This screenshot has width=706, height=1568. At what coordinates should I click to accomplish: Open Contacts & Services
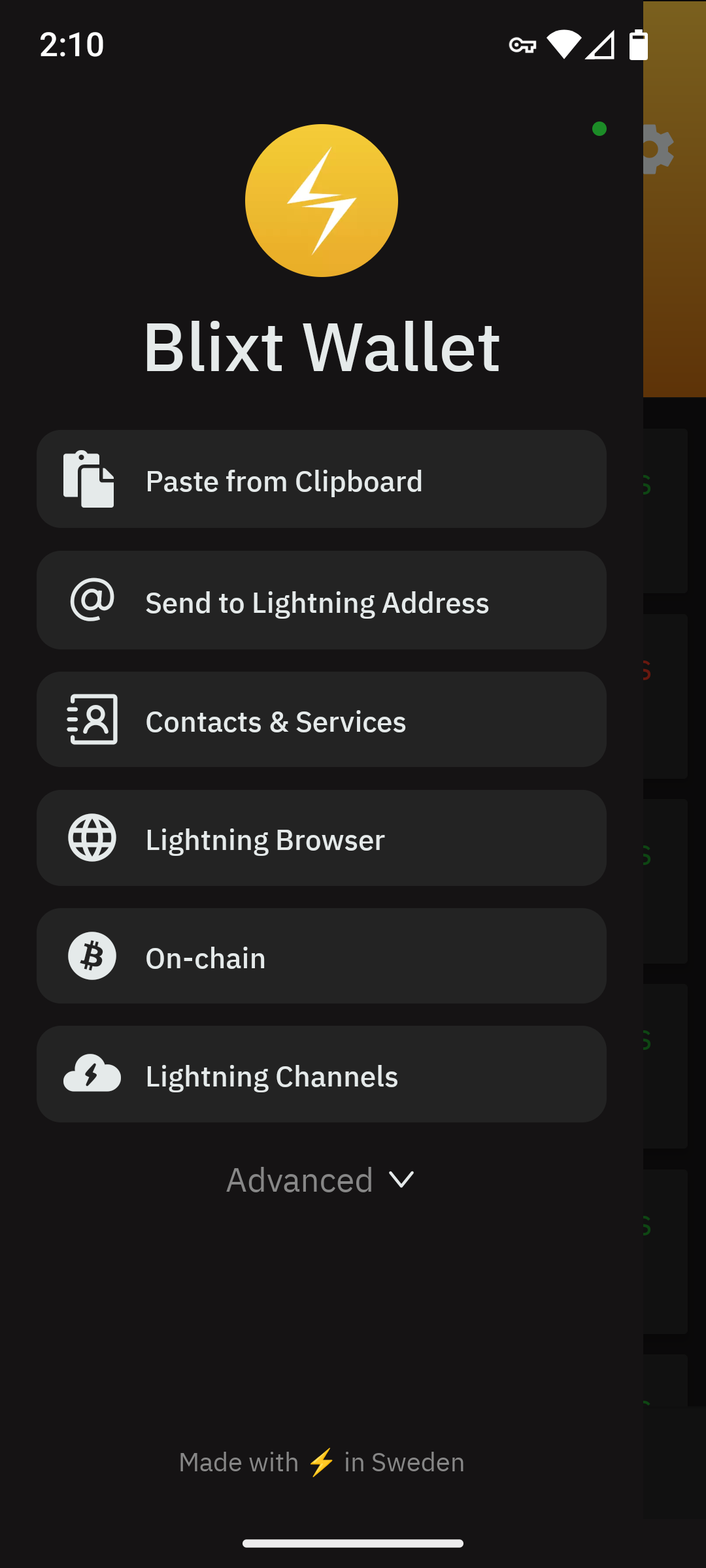click(321, 720)
